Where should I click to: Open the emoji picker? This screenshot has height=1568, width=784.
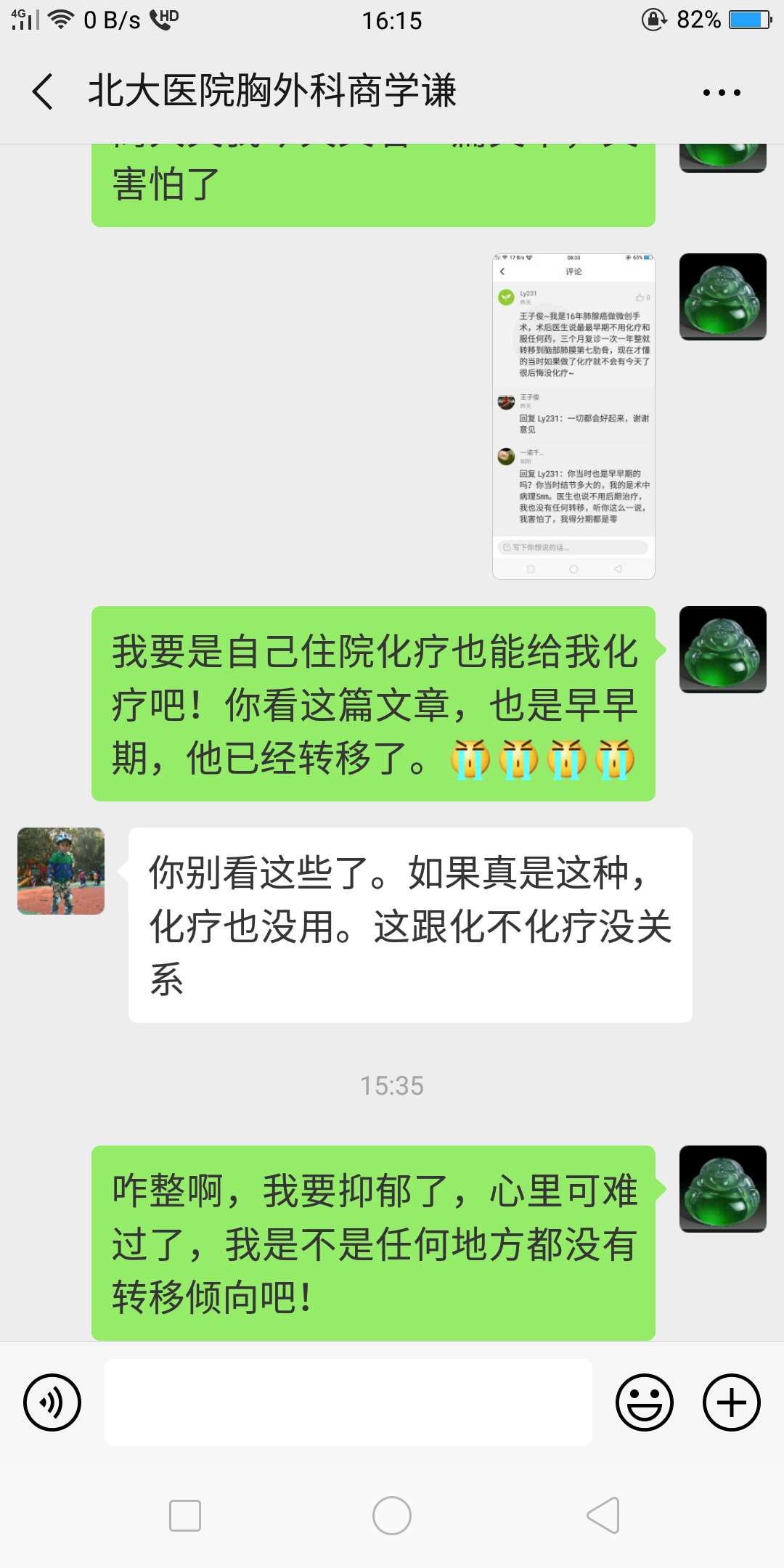click(x=645, y=1402)
